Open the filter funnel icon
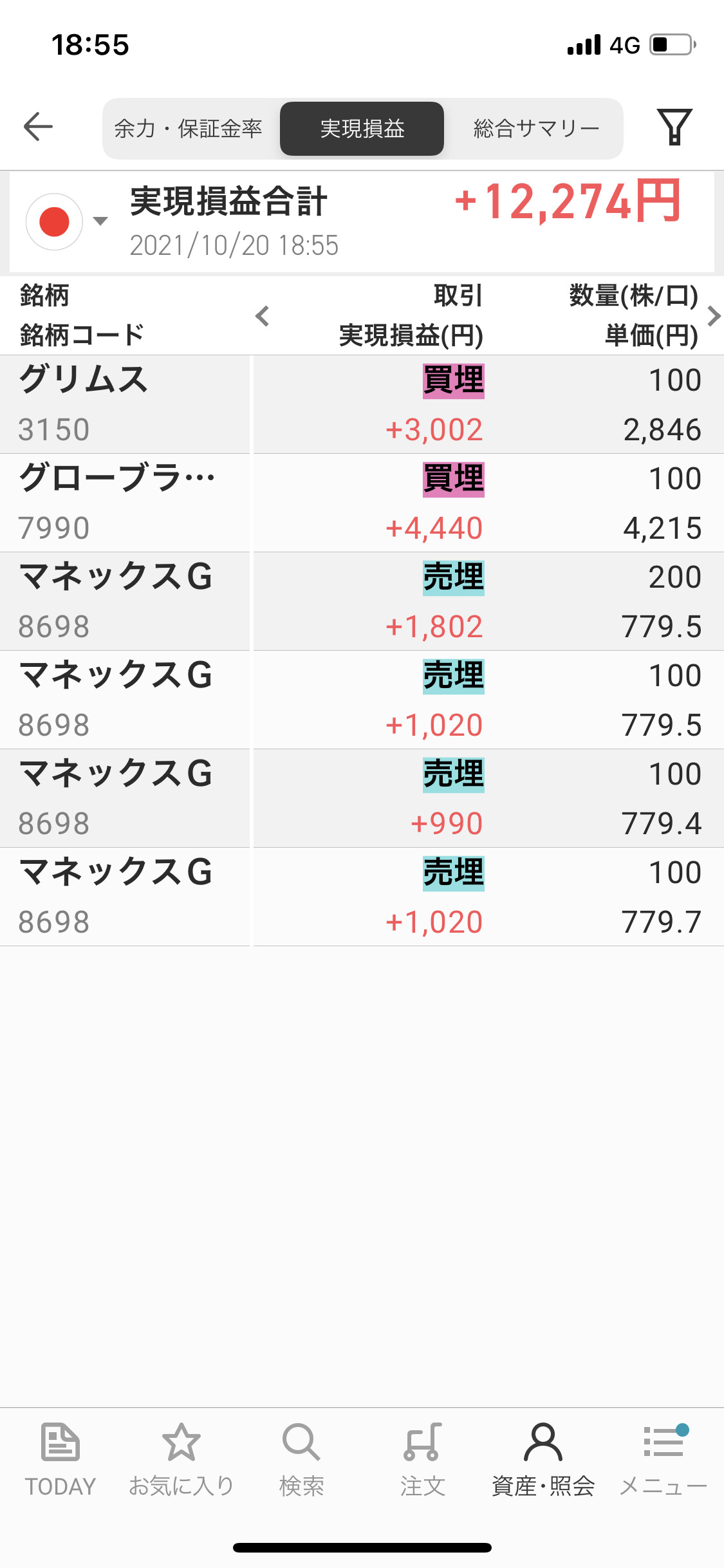This screenshot has width=724, height=1568. [674, 127]
